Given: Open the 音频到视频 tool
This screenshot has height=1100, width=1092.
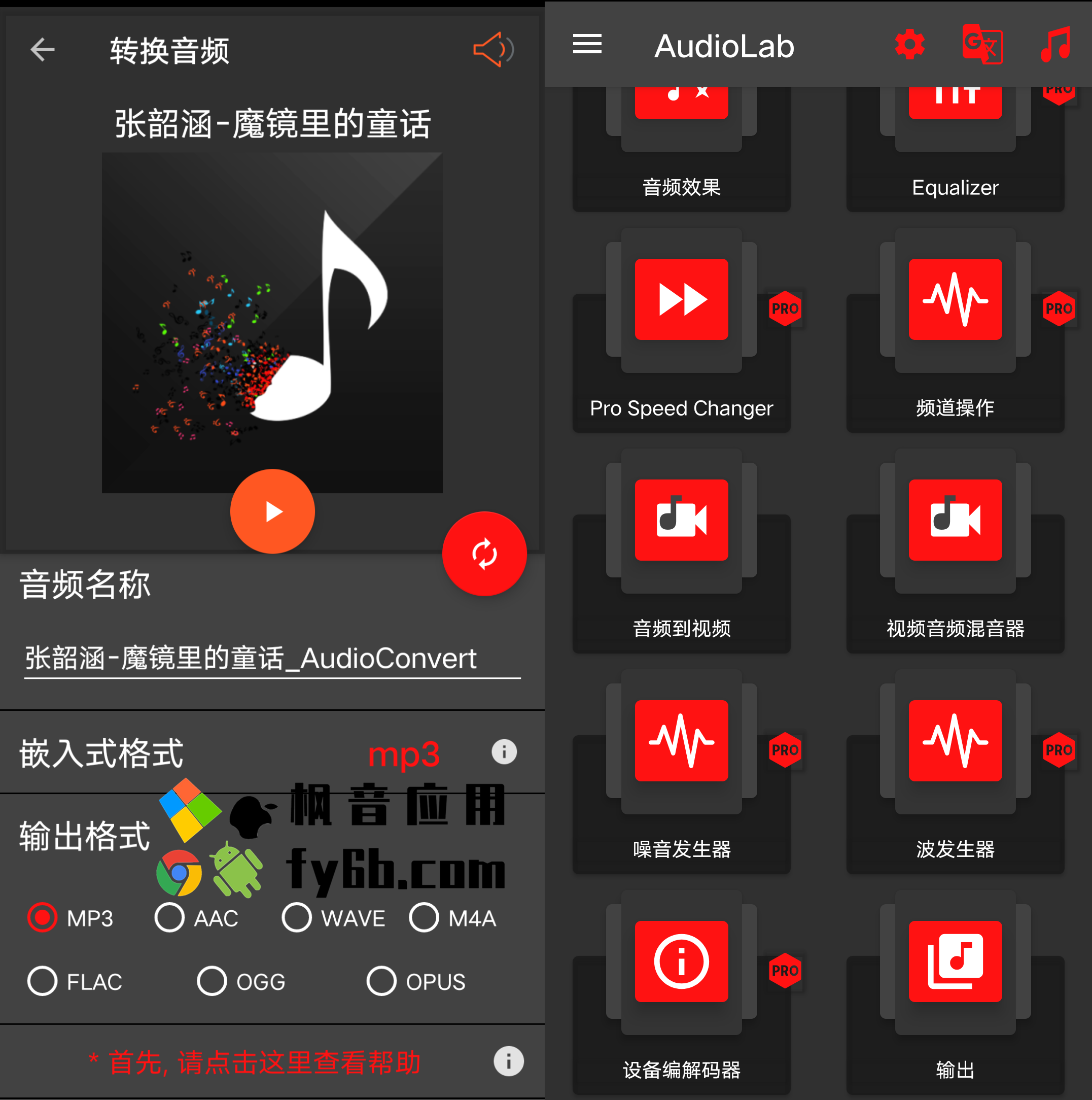Looking at the screenshot, I should point(681,551).
